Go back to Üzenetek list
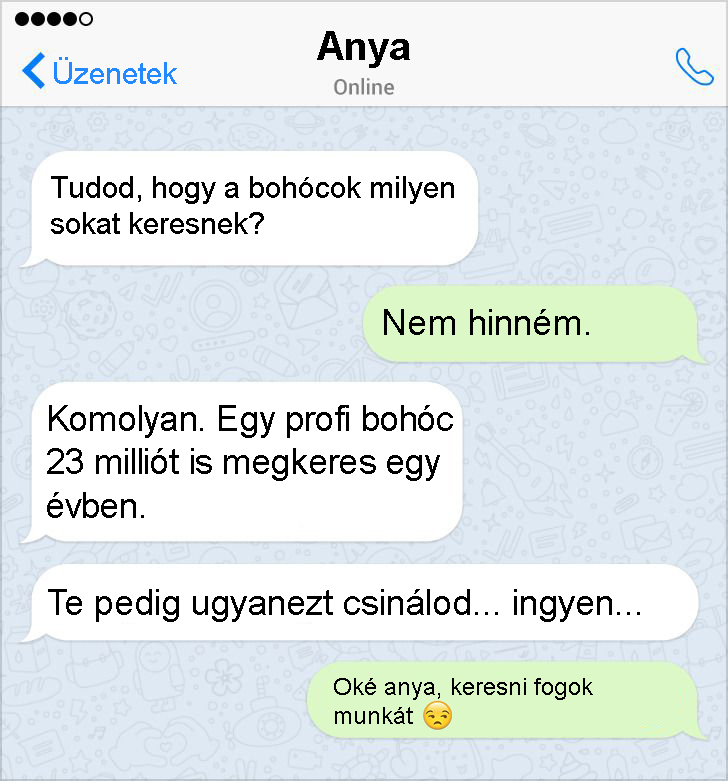 (x=98, y=72)
